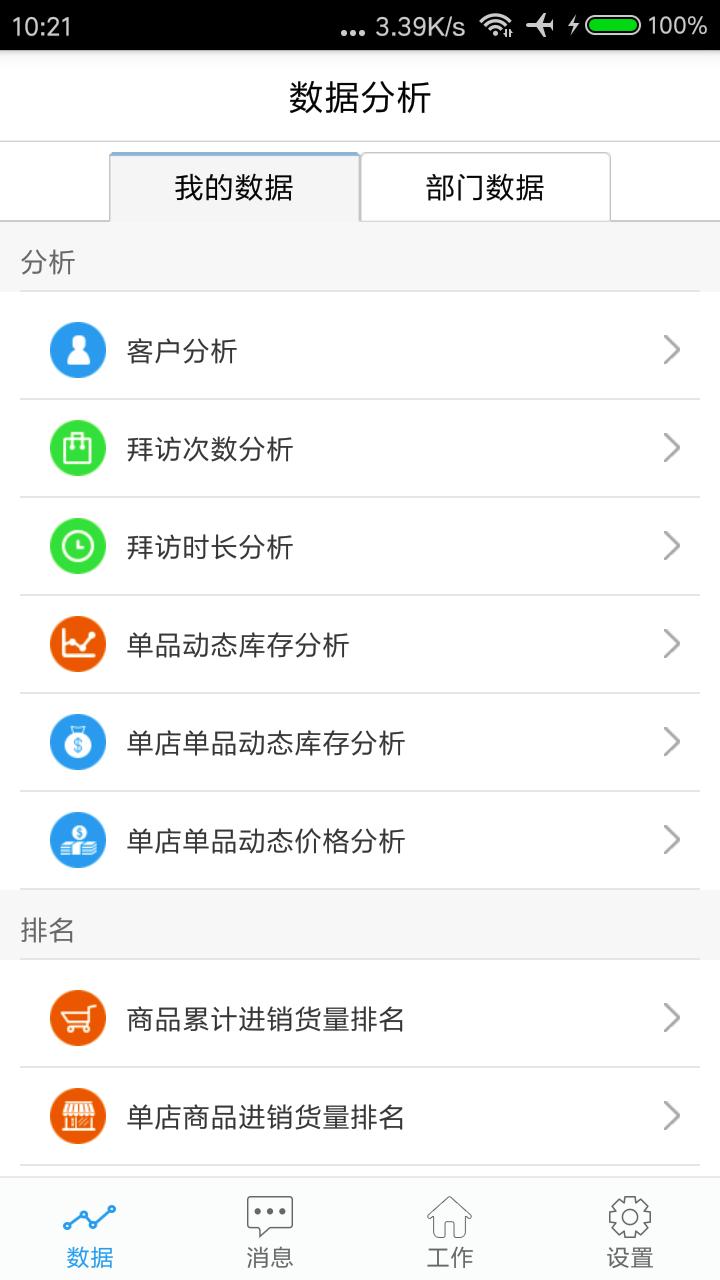View 单品动态库存分析
The image size is (720, 1280).
(360, 645)
